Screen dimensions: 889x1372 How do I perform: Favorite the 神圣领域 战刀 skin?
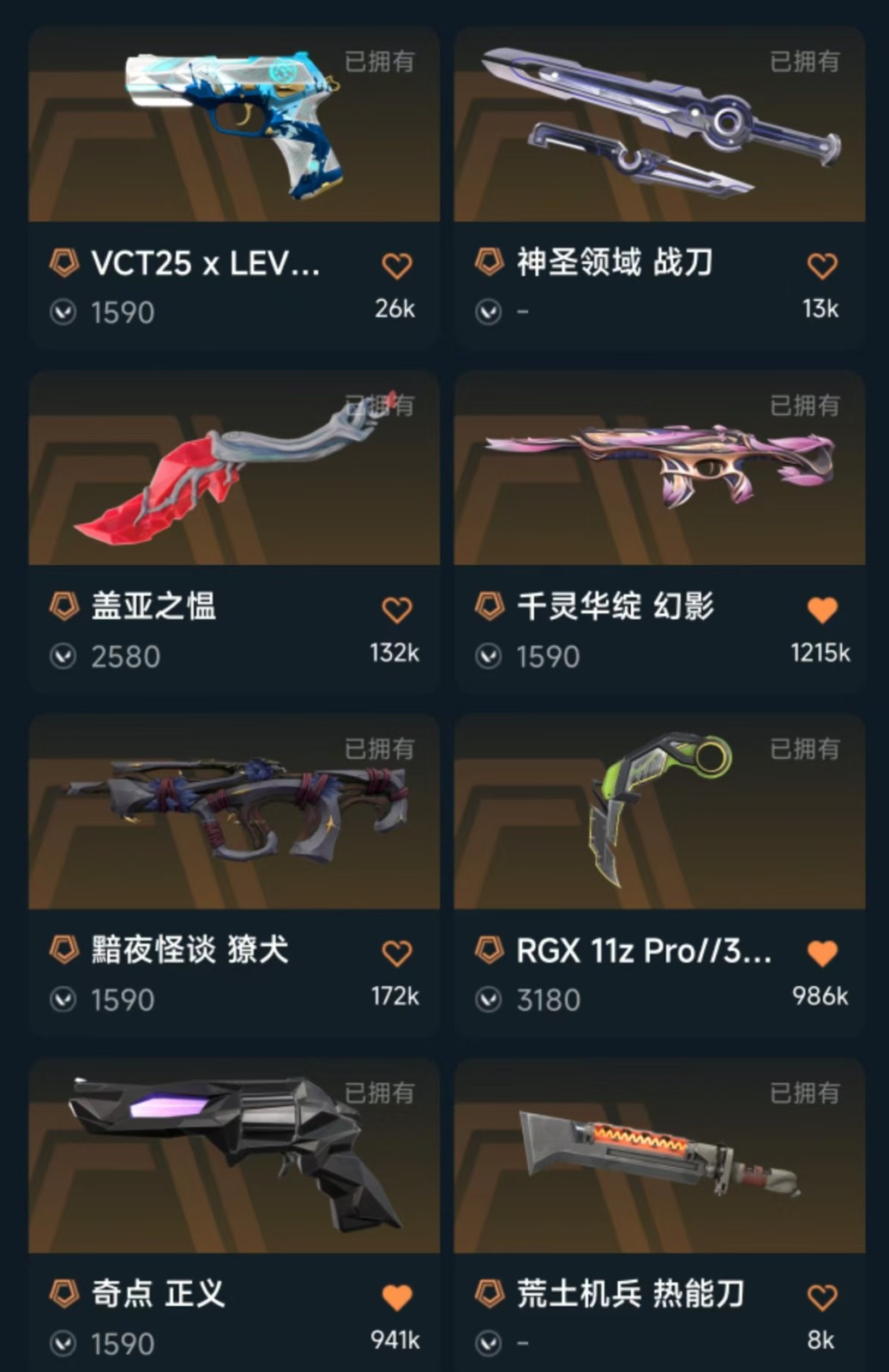[821, 266]
